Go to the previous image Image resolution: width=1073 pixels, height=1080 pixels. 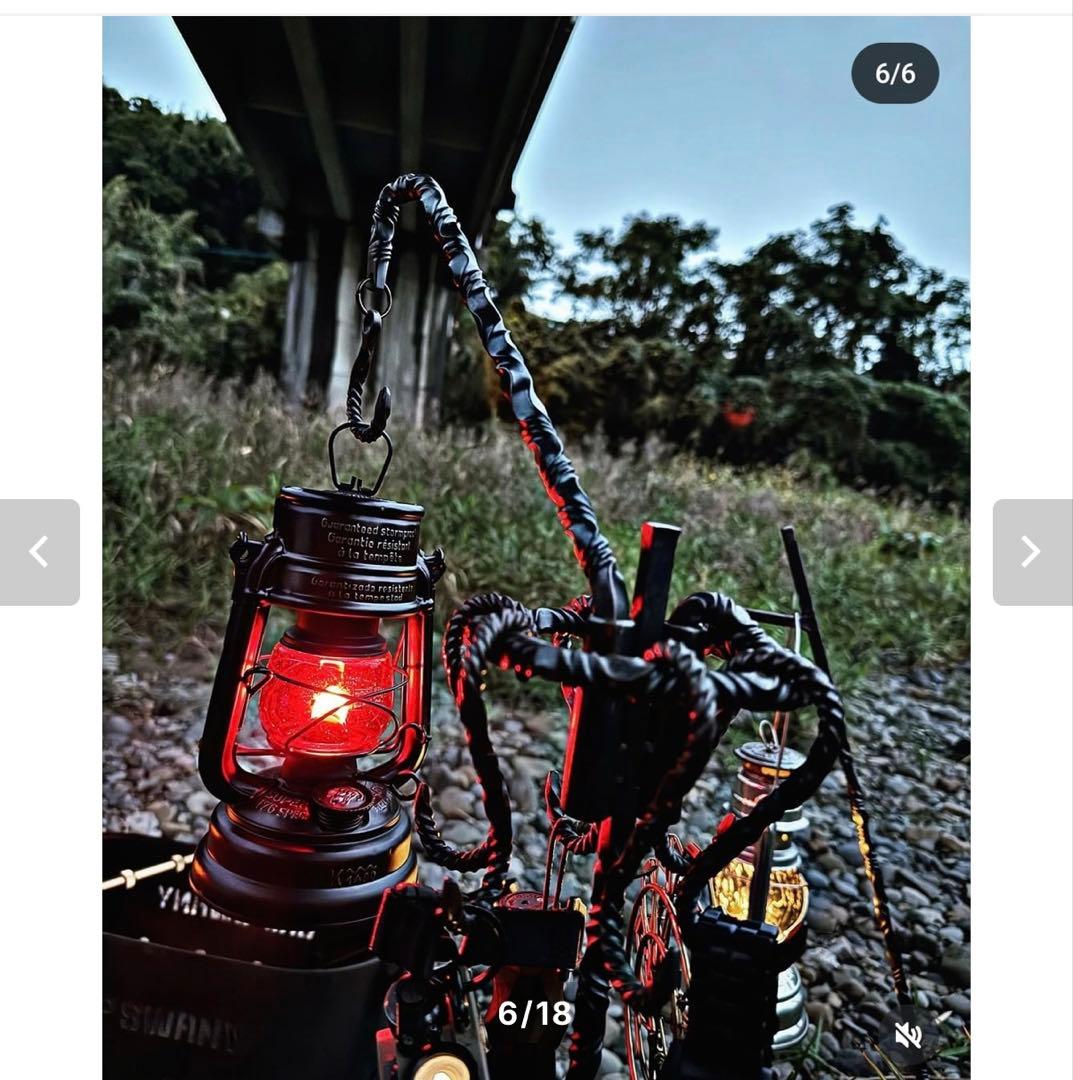[39, 552]
